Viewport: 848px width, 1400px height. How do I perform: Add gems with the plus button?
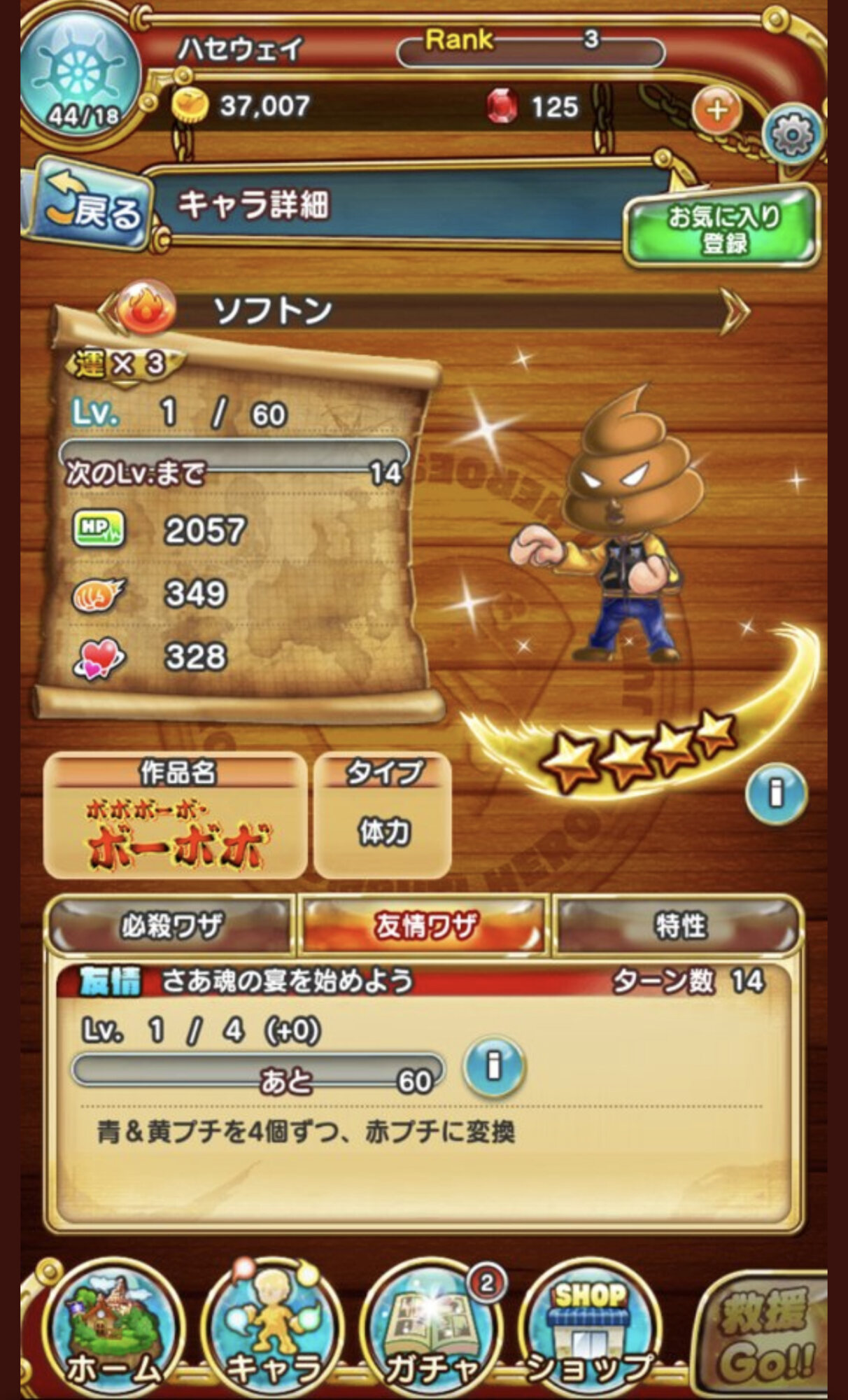pos(716,111)
